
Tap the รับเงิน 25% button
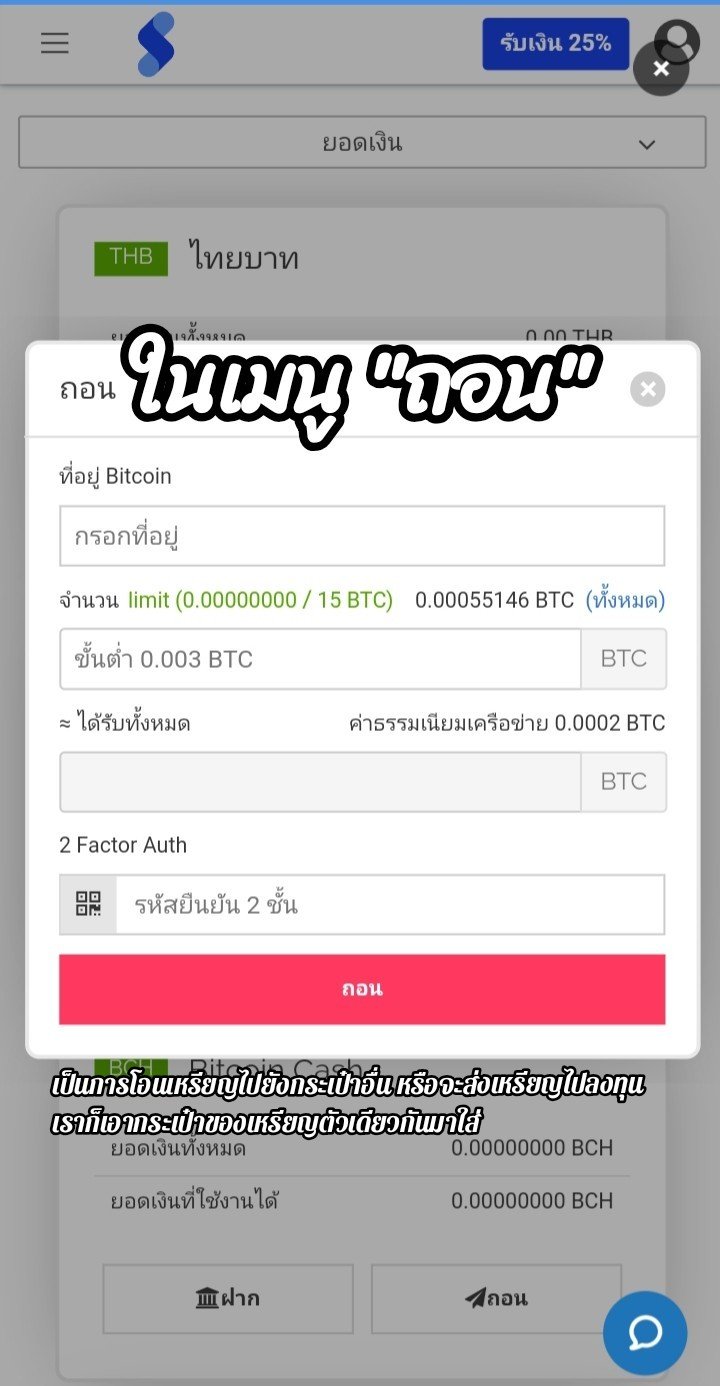coord(555,43)
